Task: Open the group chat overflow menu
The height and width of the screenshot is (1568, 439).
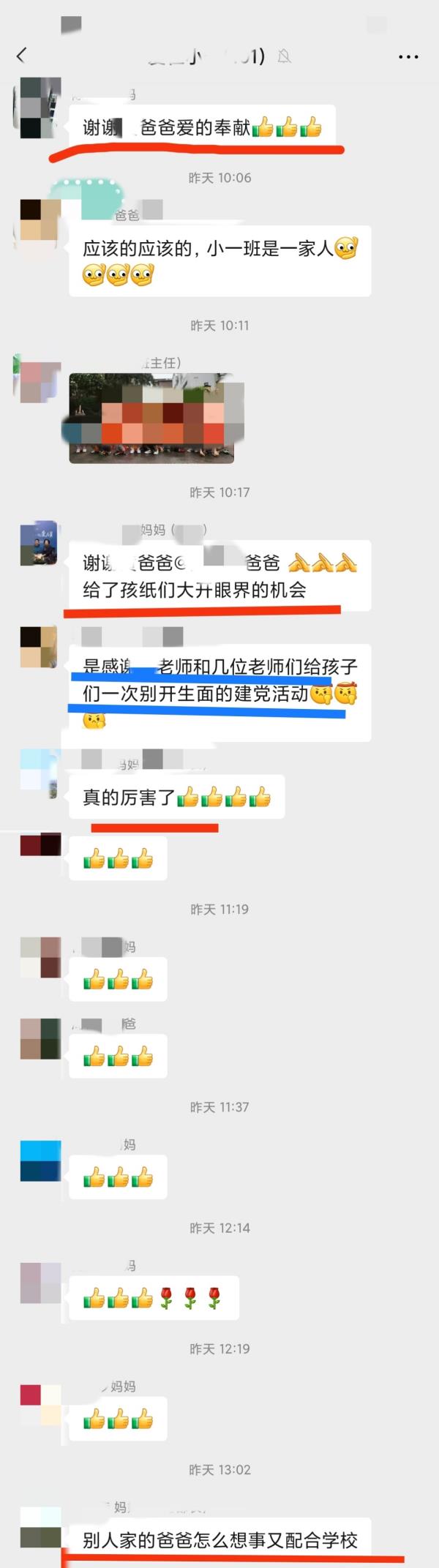Action: tap(408, 56)
